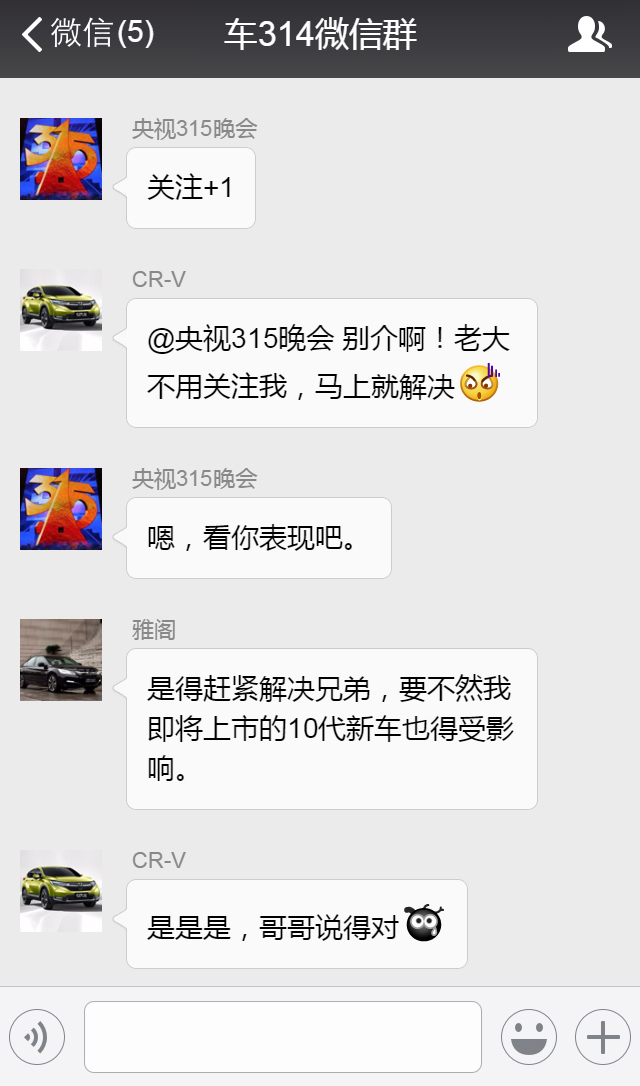Switch to voice message input
The width and height of the screenshot is (640, 1086).
coord(37,1037)
